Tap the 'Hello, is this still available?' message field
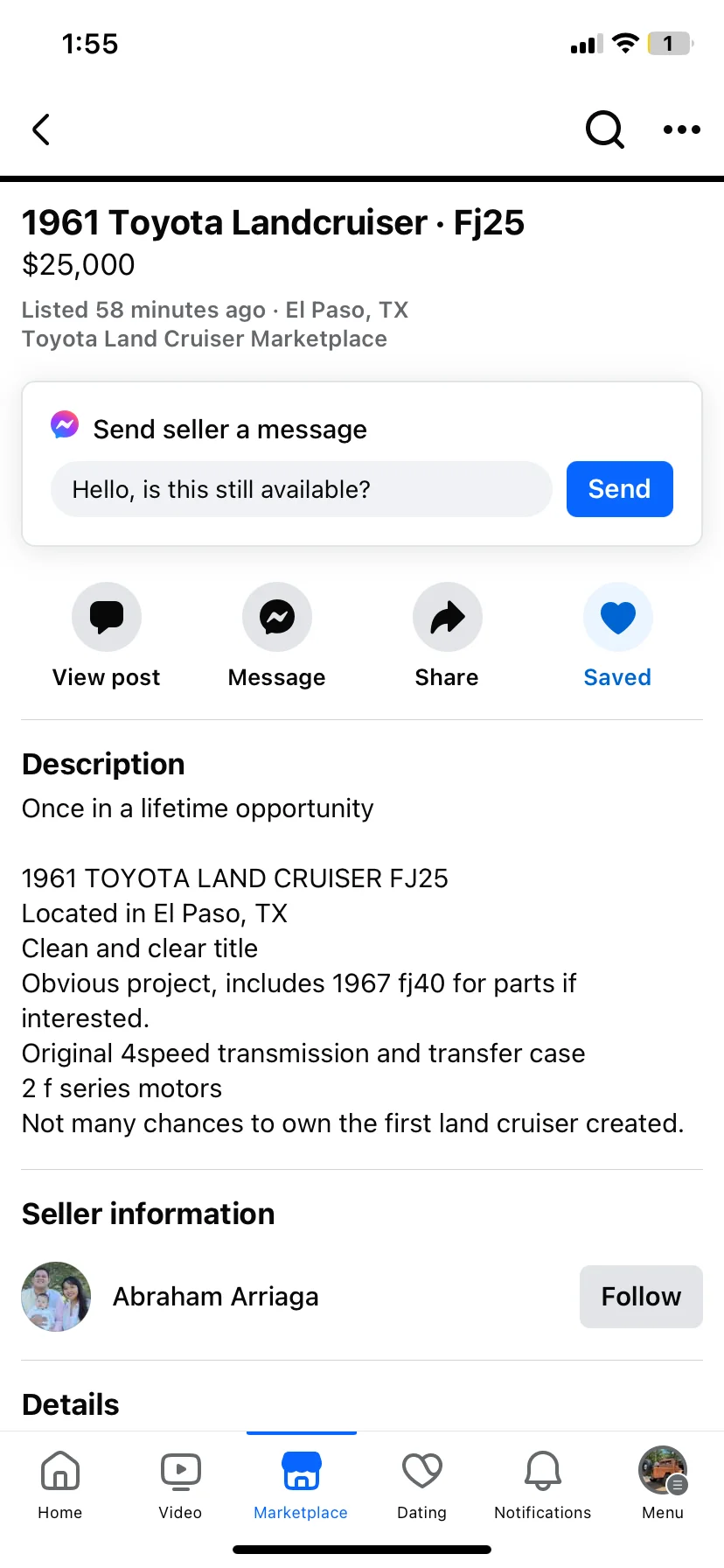724x1568 pixels. pyautogui.click(x=301, y=489)
